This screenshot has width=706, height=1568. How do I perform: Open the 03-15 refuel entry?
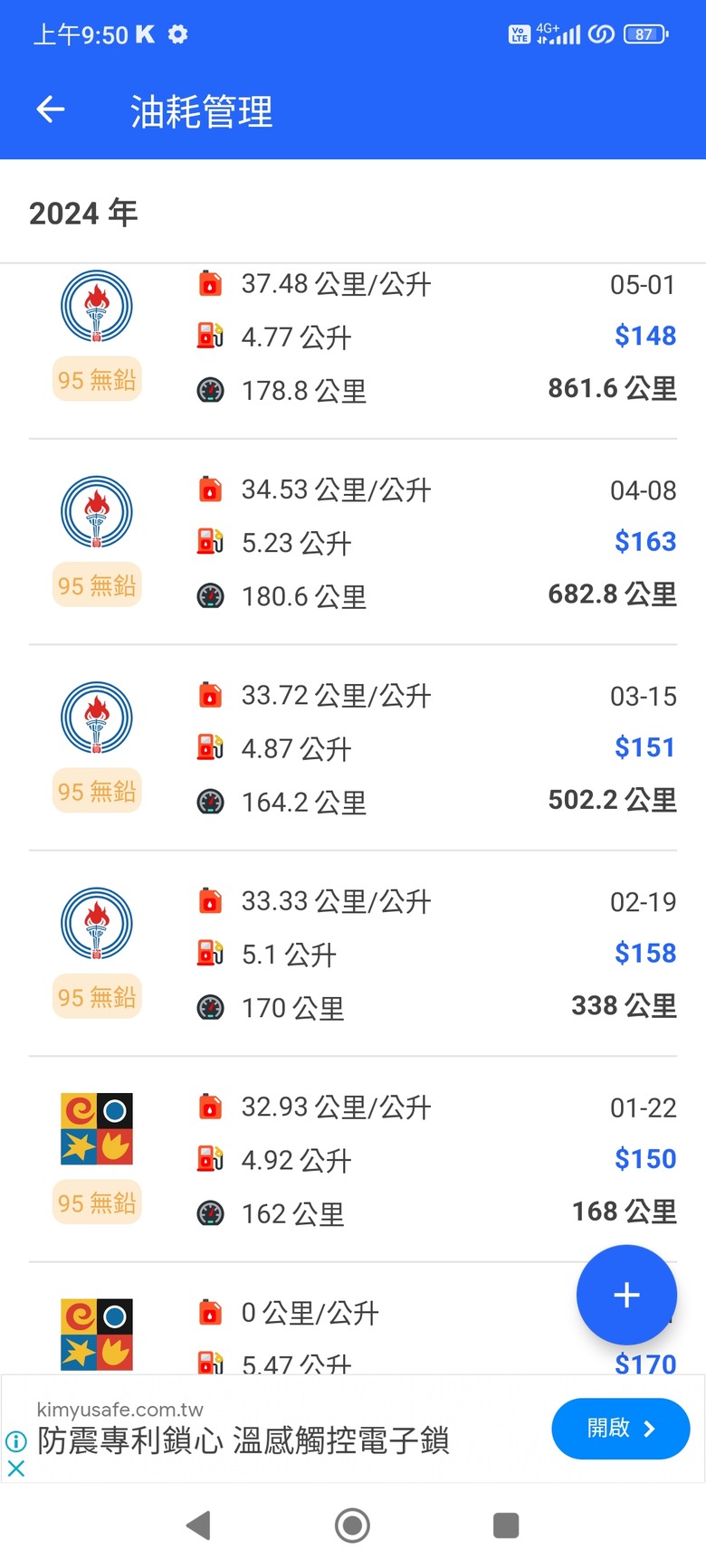coord(353,748)
